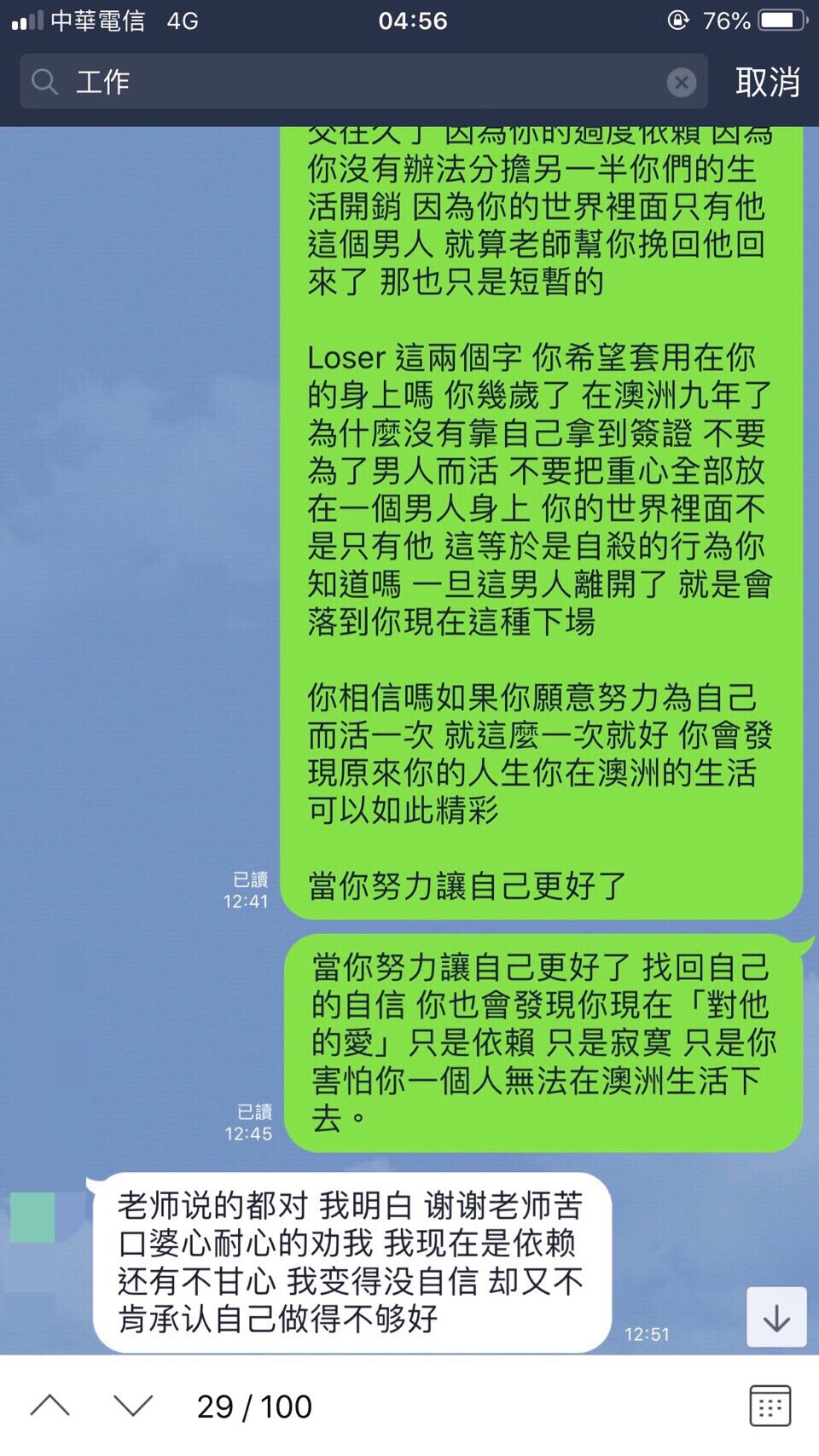Tap 取消 to cancel the search
This screenshot has height=1456, width=819.
[767, 82]
